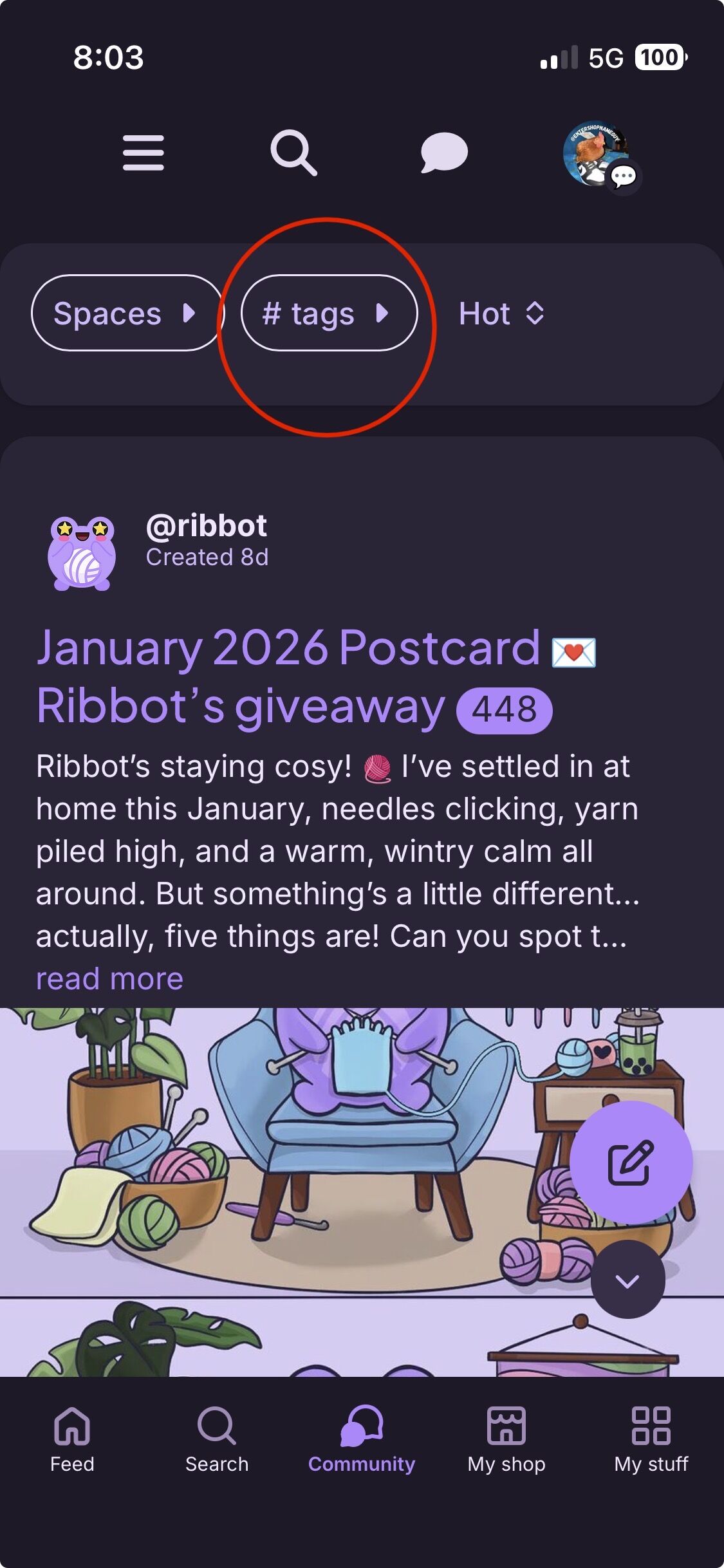
Task: Expand the # tags filter
Action: pyautogui.click(x=329, y=313)
